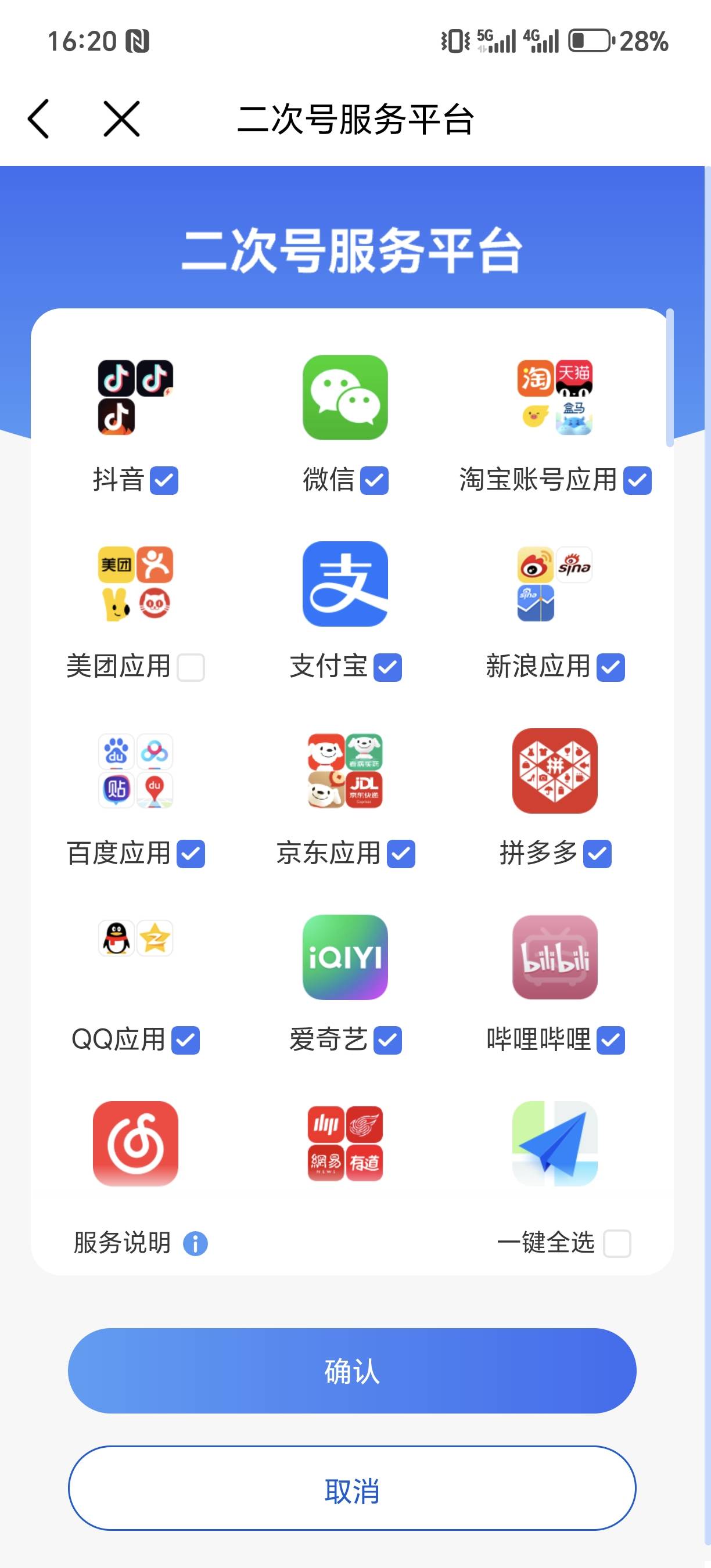Uncheck the 百度应用 checkbox
Screen dimensions: 711x1568
point(191,853)
